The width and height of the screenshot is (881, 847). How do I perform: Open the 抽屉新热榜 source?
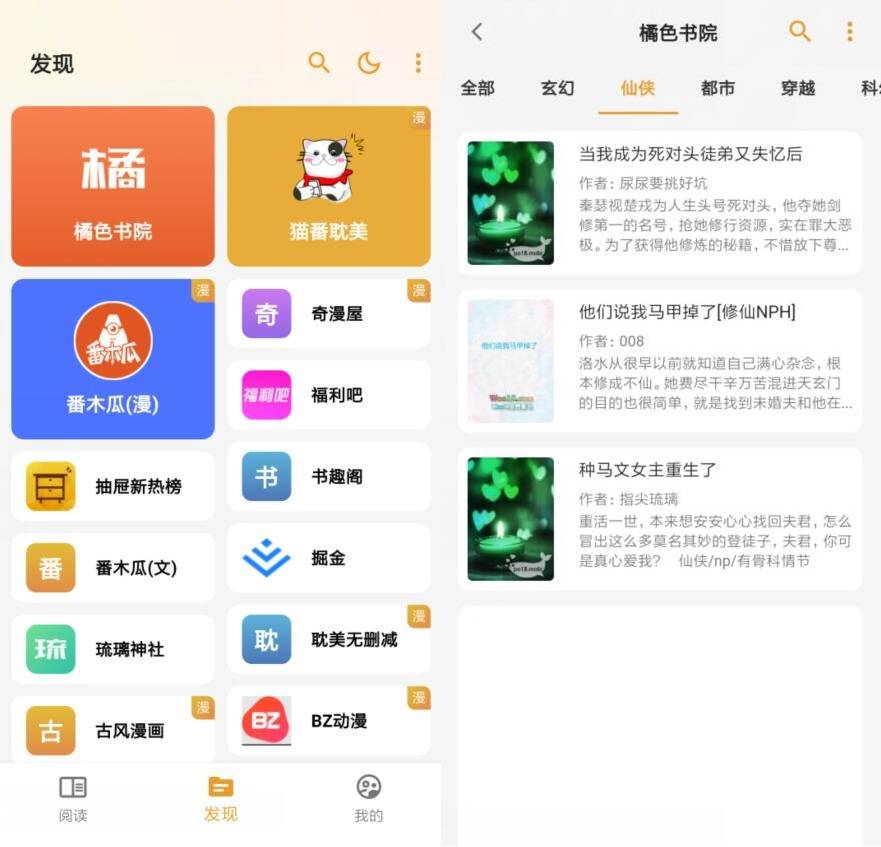pos(113,486)
